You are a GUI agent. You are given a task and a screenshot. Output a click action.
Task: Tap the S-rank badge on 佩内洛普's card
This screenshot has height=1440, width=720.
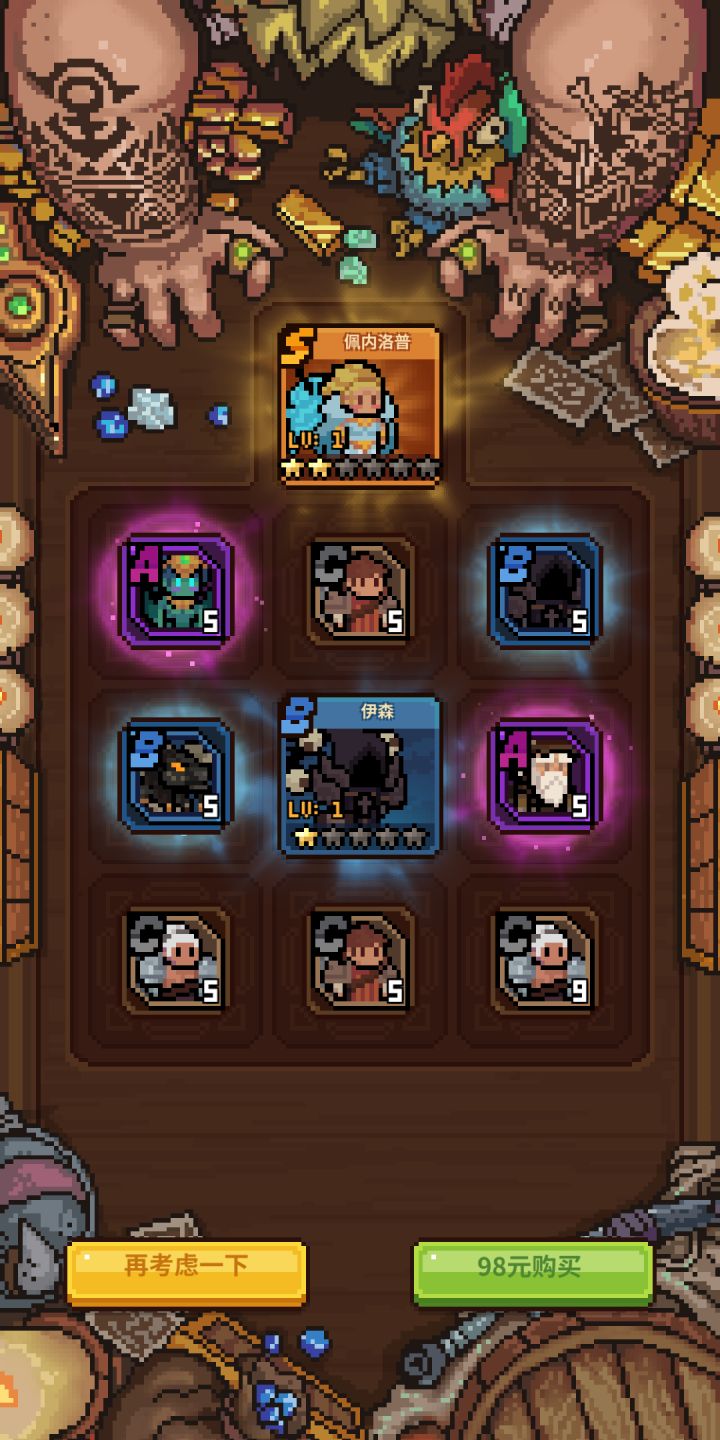tap(293, 340)
